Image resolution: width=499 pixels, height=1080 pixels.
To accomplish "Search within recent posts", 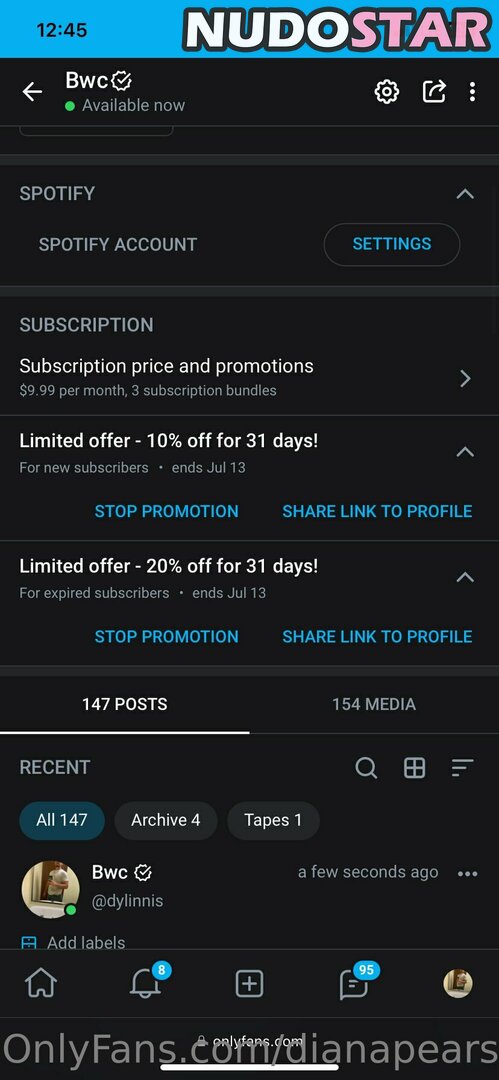I will [366, 767].
